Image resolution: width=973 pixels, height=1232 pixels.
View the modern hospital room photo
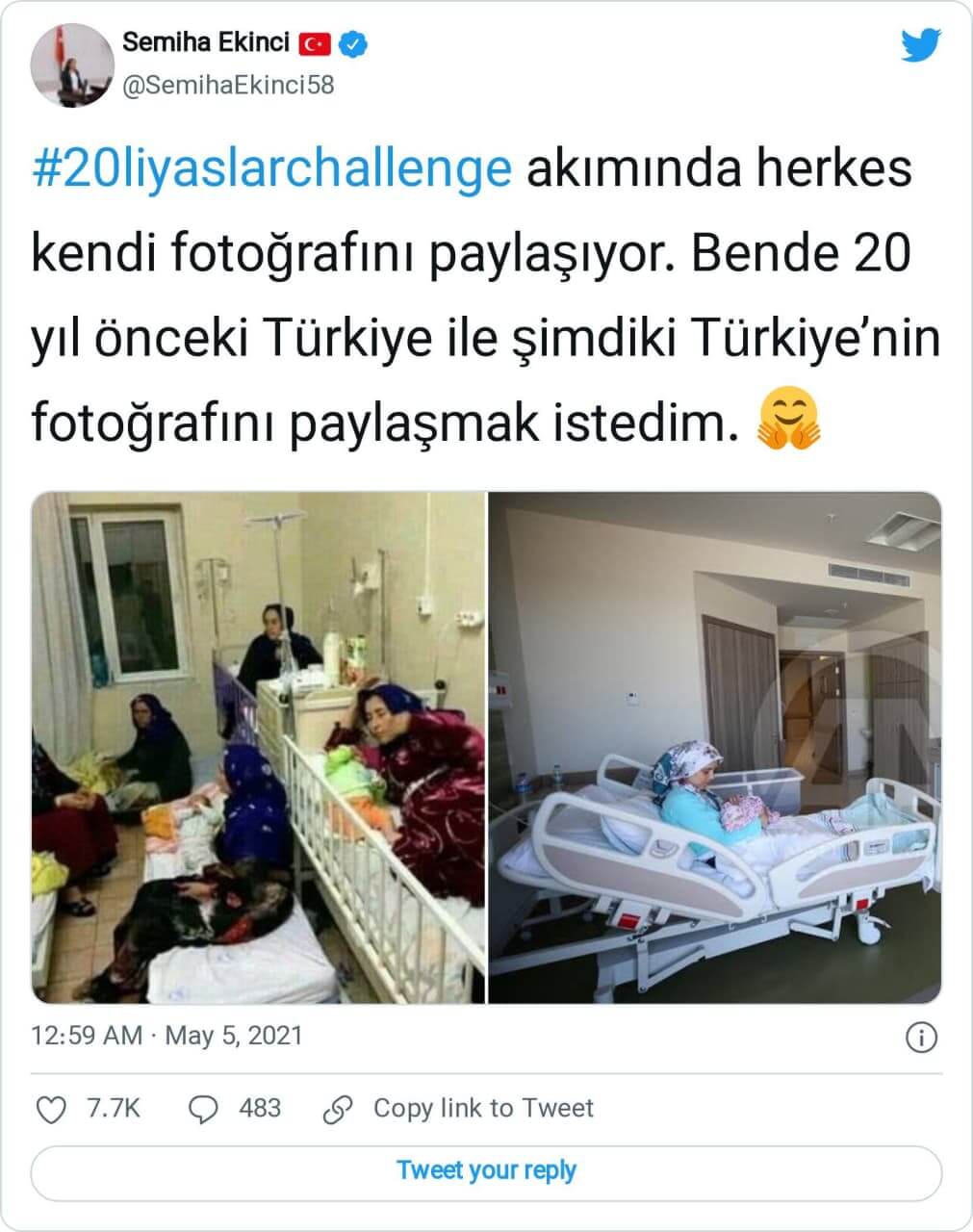tap(715, 748)
